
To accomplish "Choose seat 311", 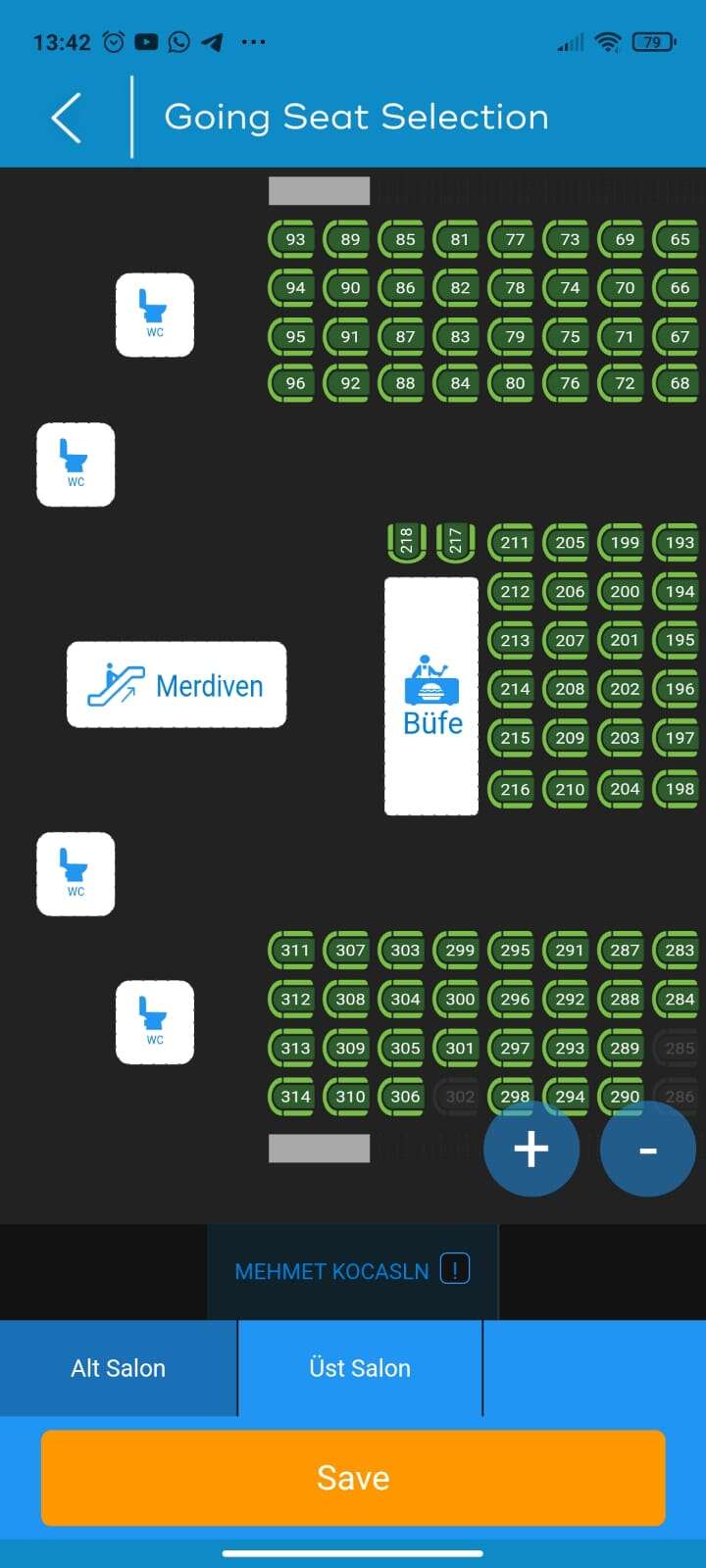I will coord(295,950).
